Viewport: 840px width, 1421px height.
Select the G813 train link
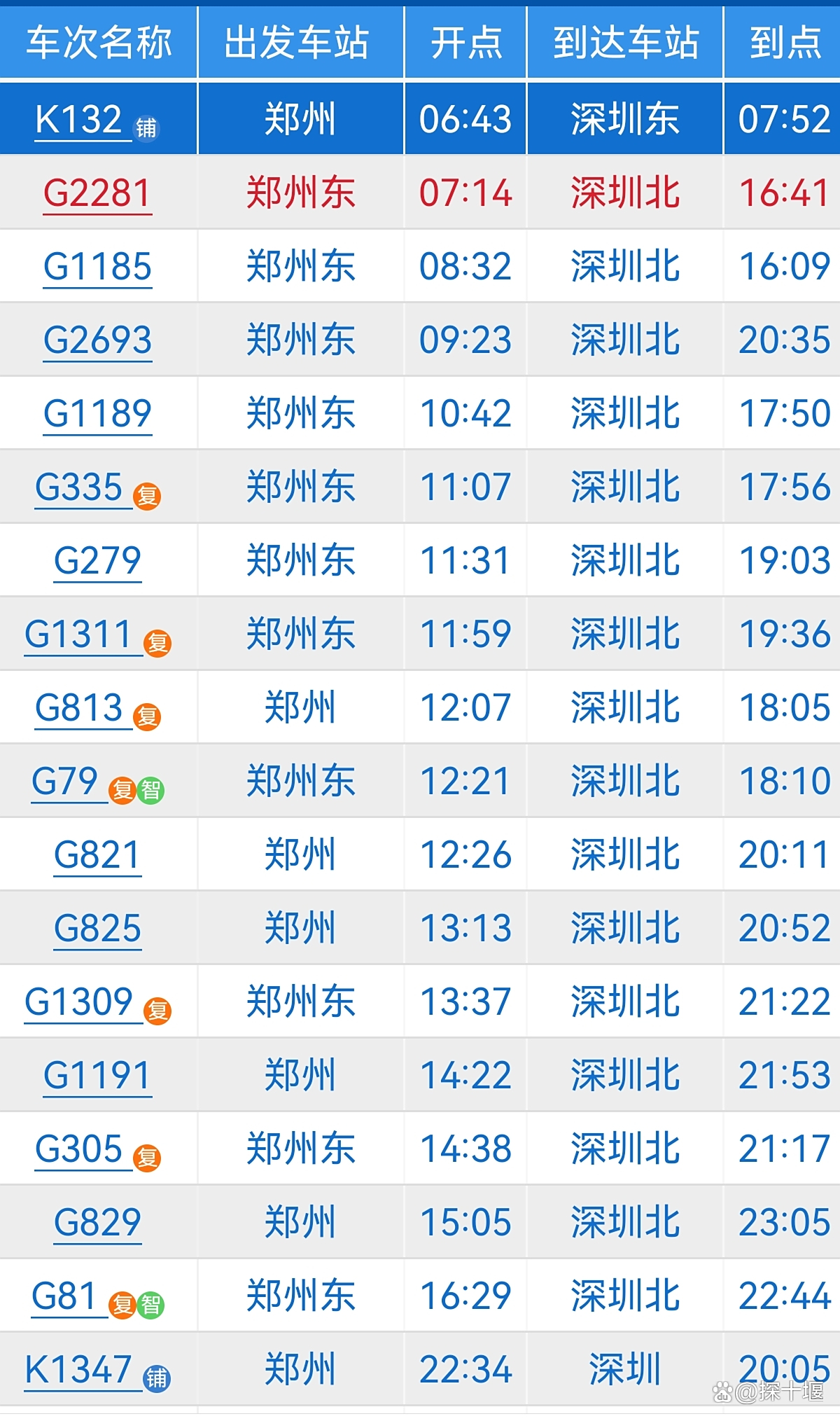point(79,708)
